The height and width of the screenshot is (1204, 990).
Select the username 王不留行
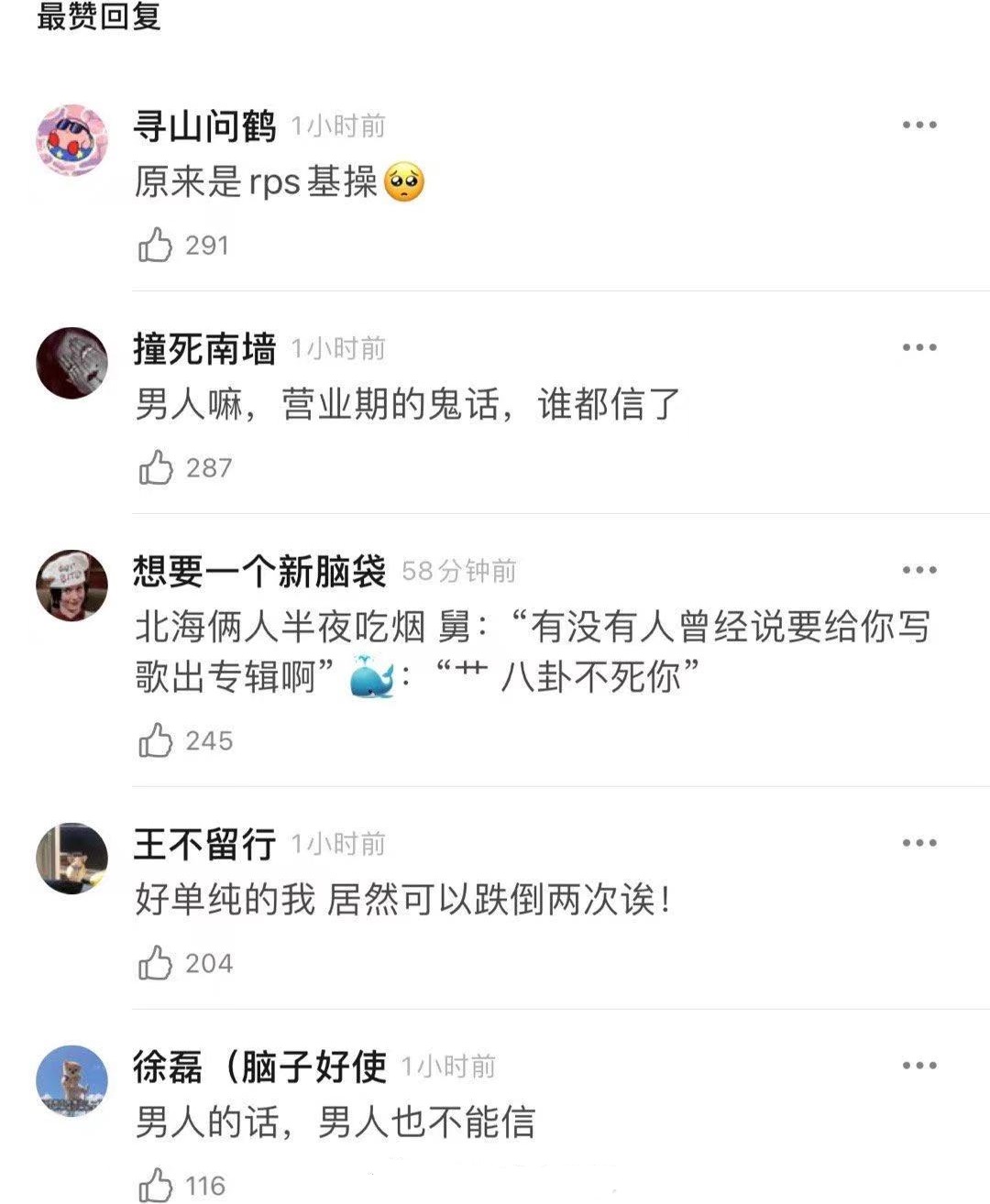tap(203, 843)
